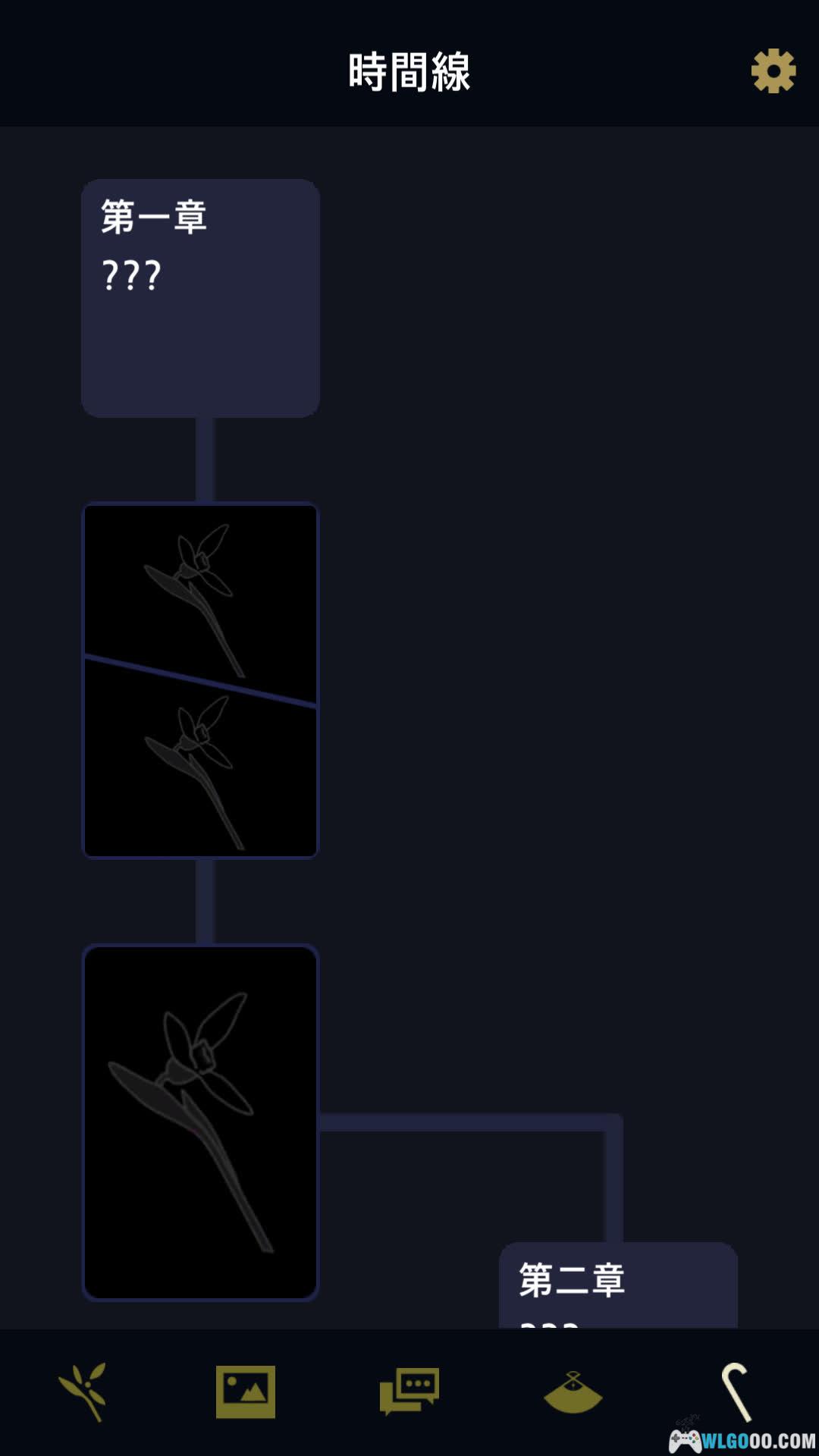Viewport: 819px width, 1456px height.
Task: Open the large single flower card
Action: click(200, 1122)
